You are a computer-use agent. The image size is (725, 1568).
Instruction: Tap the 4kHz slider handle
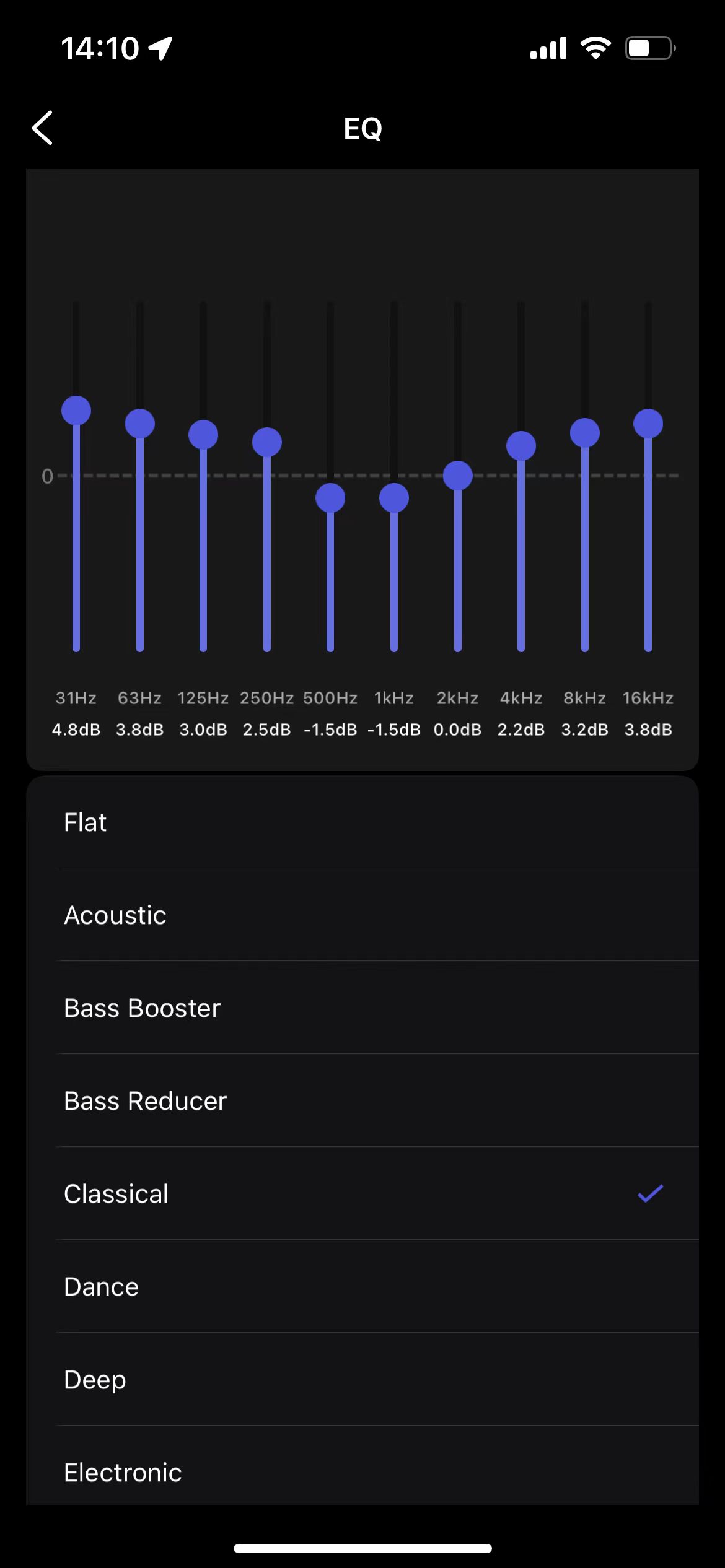click(x=521, y=446)
